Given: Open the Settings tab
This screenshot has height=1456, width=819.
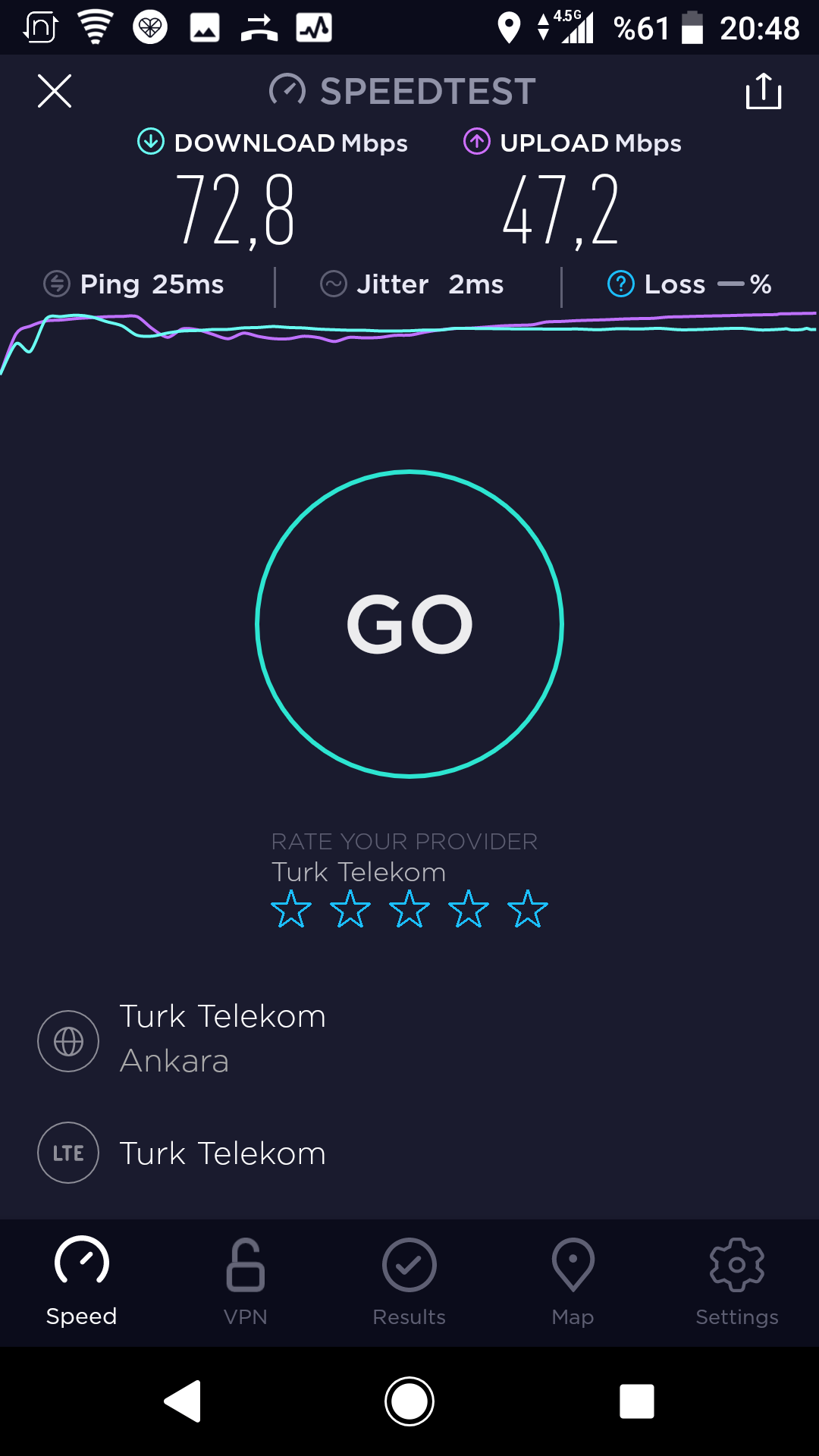Looking at the screenshot, I should click(x=737, y=1282).
